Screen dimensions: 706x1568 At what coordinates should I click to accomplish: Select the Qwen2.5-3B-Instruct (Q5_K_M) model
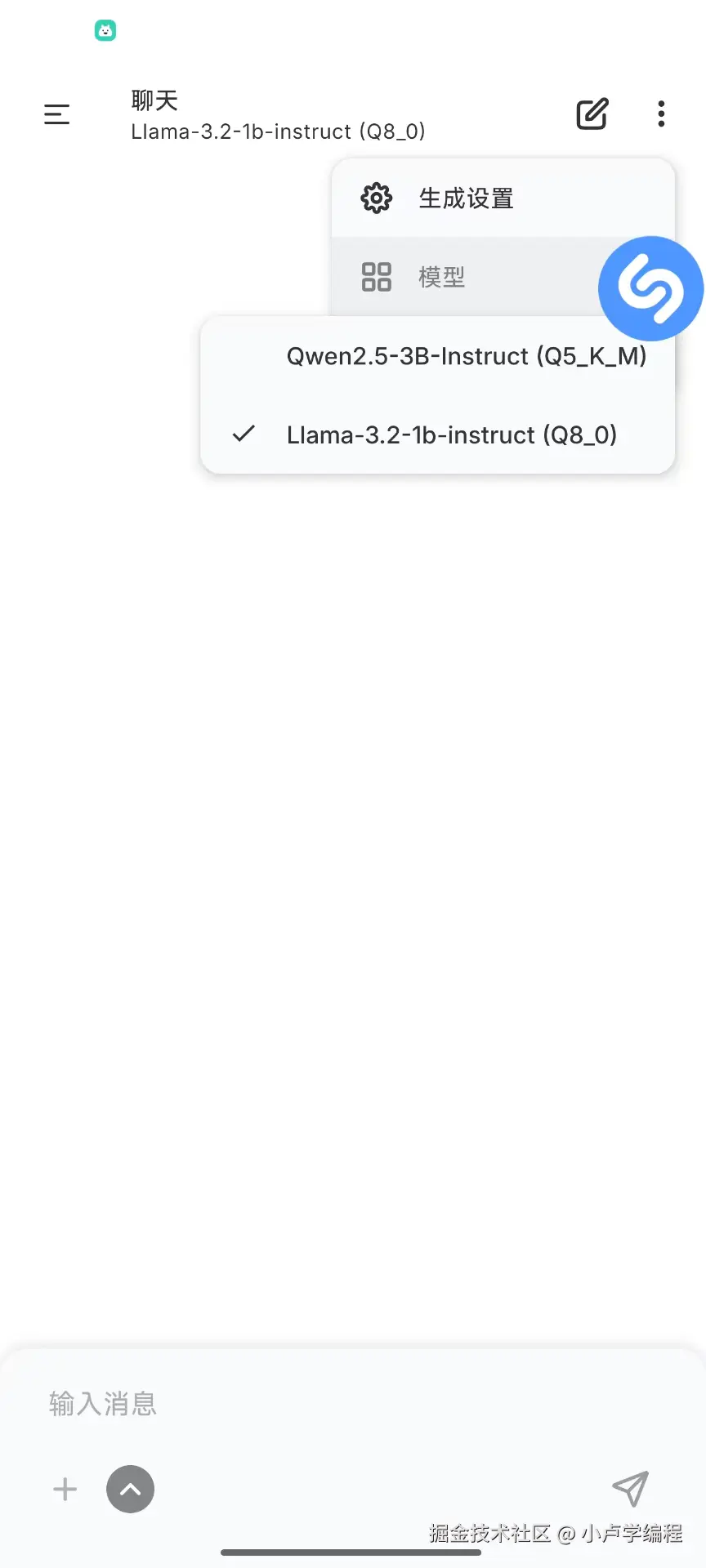[466, 357]
